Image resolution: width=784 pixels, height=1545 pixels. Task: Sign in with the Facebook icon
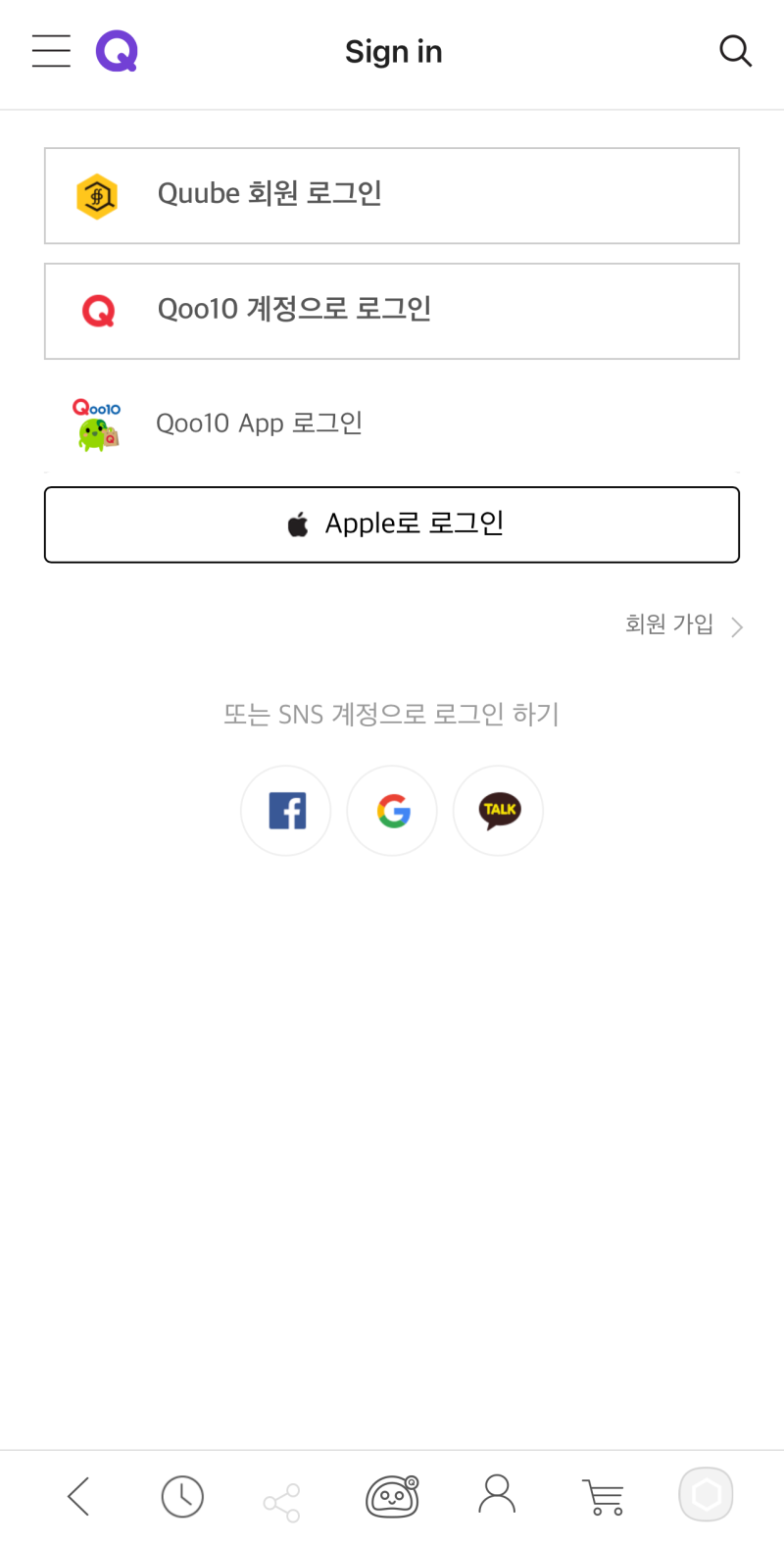[285, 811]
